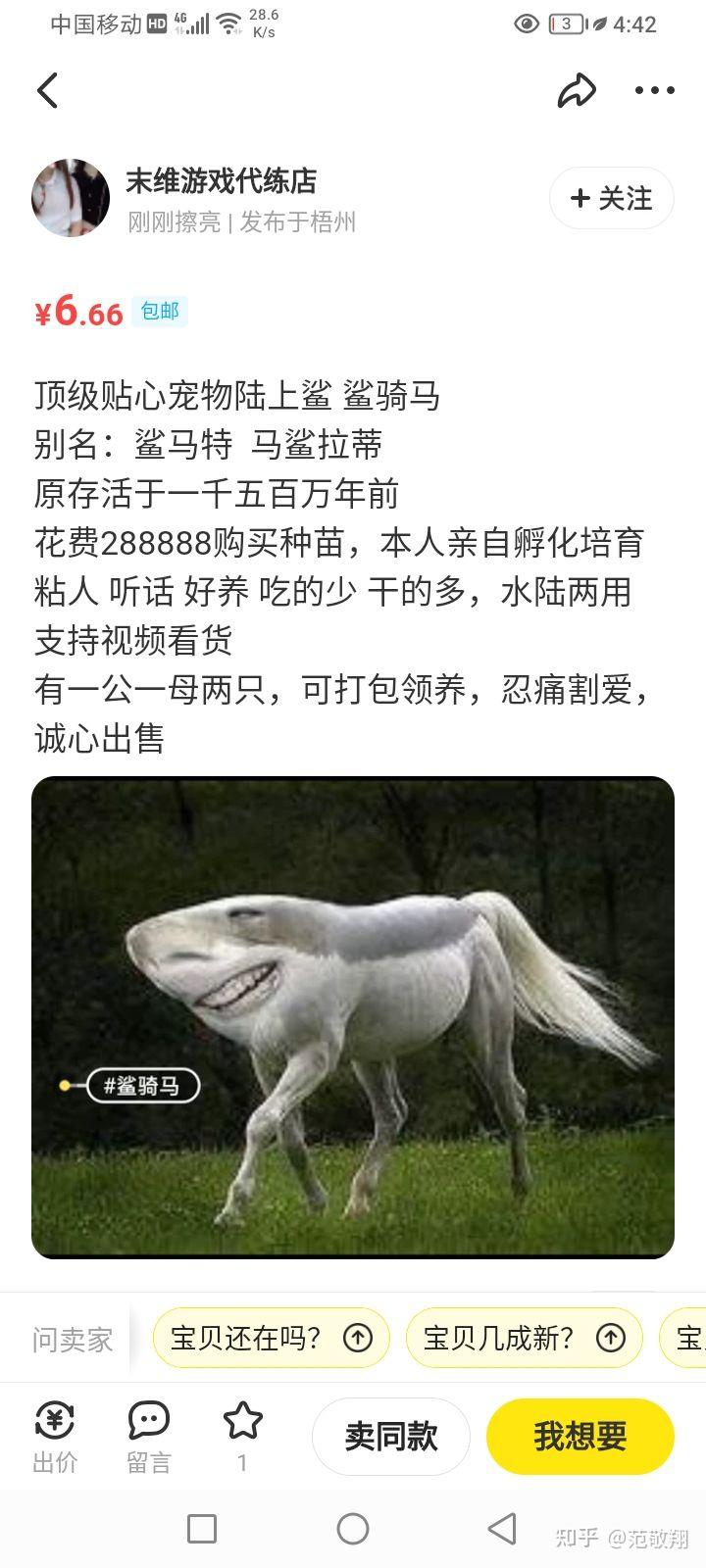Share this listing
This screenshot has width=706, height=1568.
(577, 91)
